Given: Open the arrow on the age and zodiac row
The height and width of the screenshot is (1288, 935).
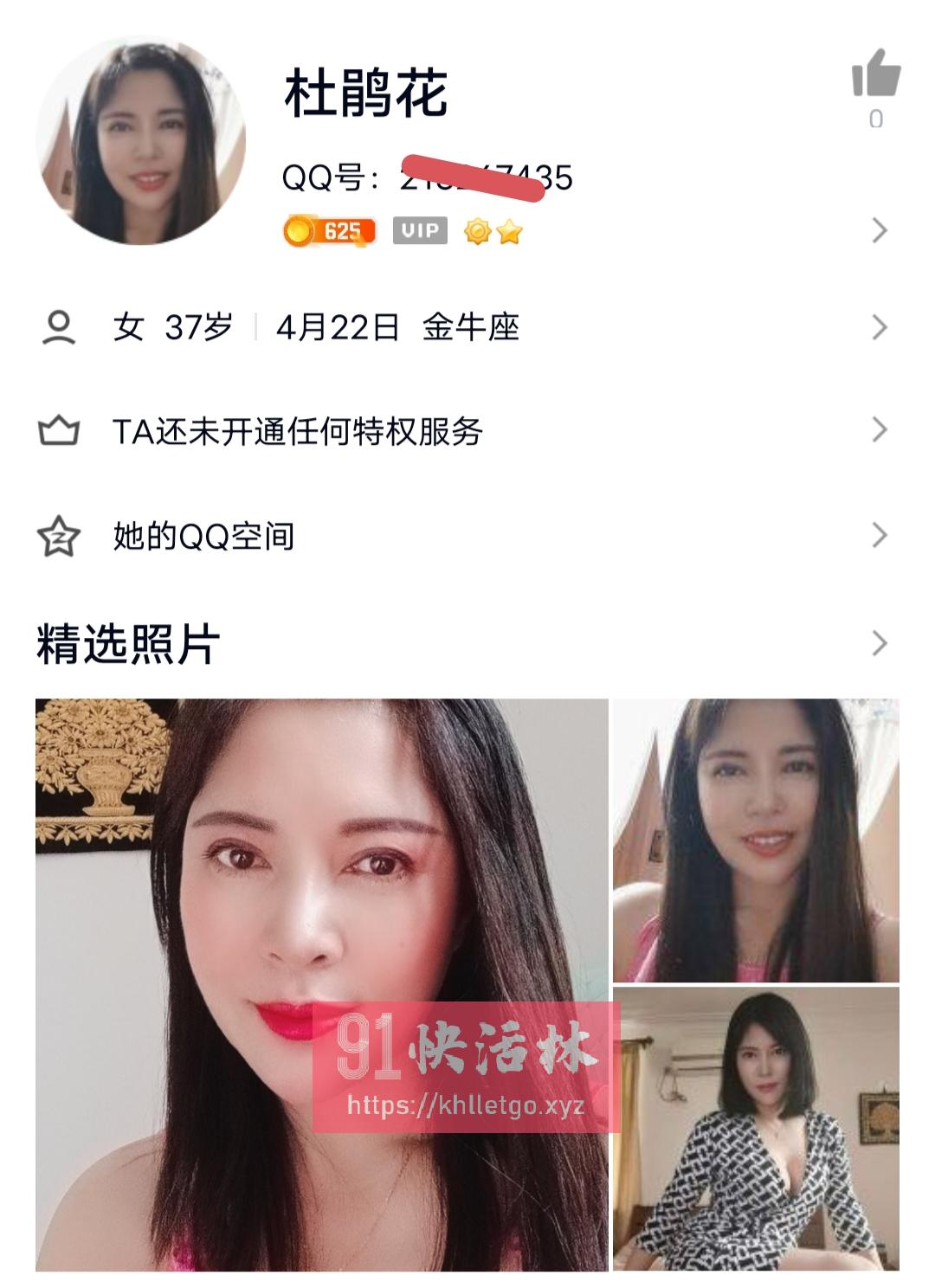Looking at the screenshot, I should [x=881, y=327].
